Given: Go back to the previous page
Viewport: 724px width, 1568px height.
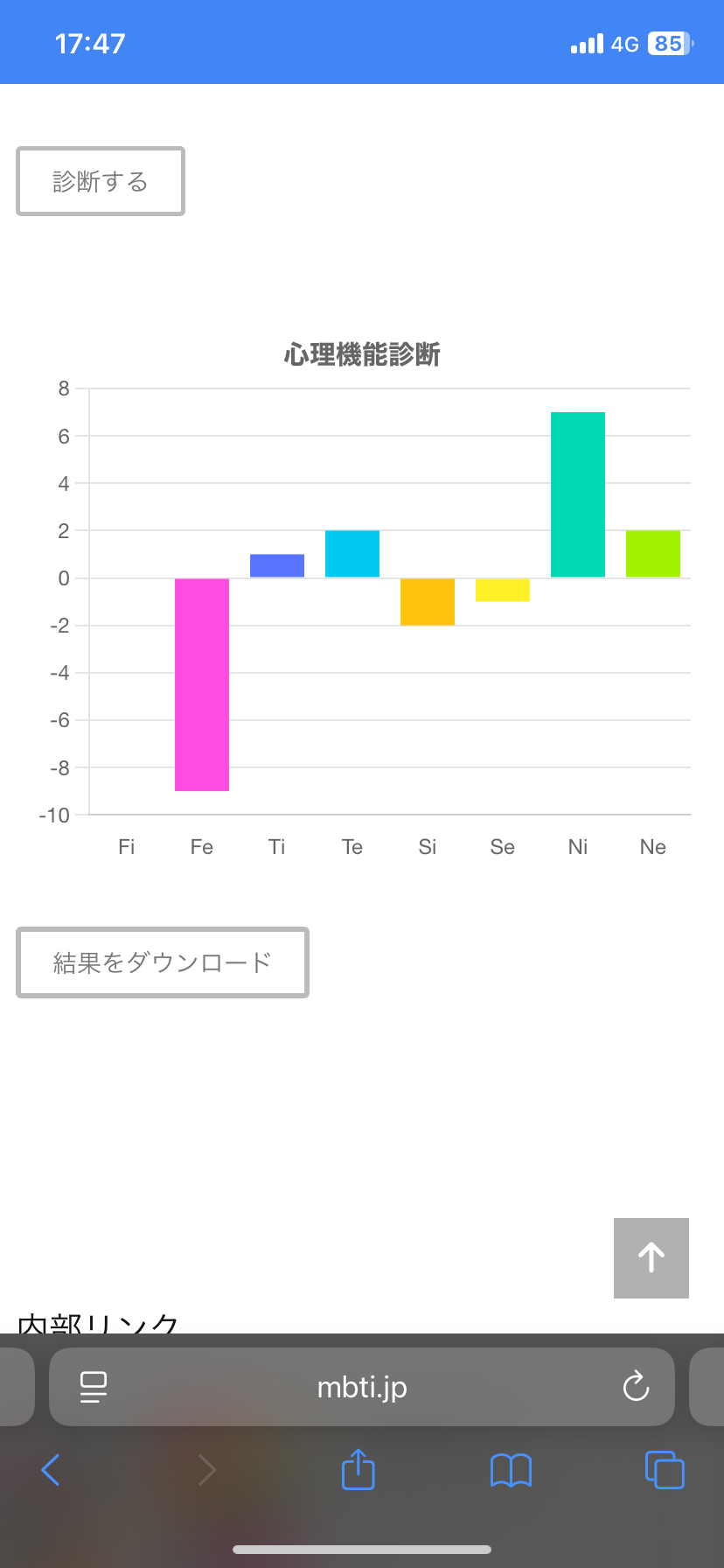Looking at the screenshot, I should [x=51, y=1470].
